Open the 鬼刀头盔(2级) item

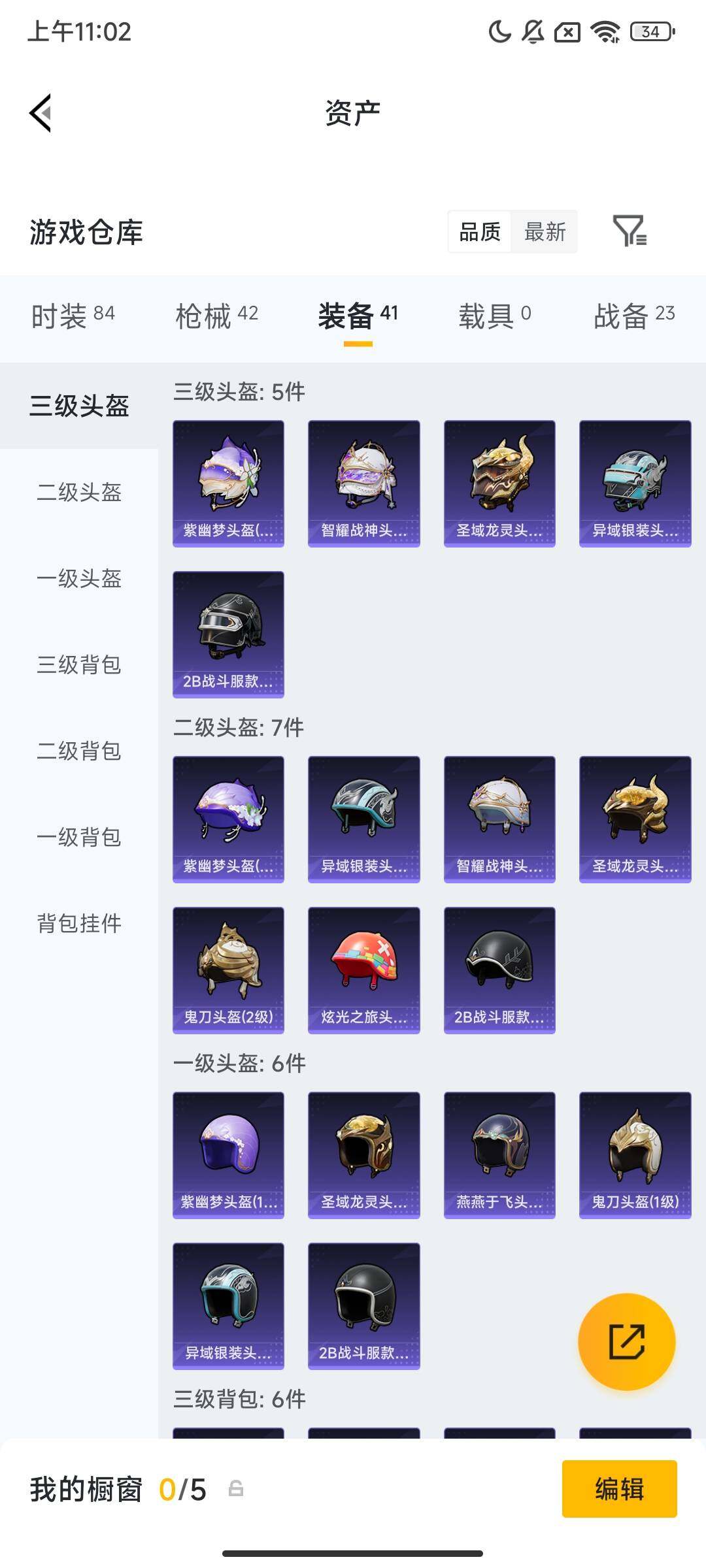(x=228, y=970)
